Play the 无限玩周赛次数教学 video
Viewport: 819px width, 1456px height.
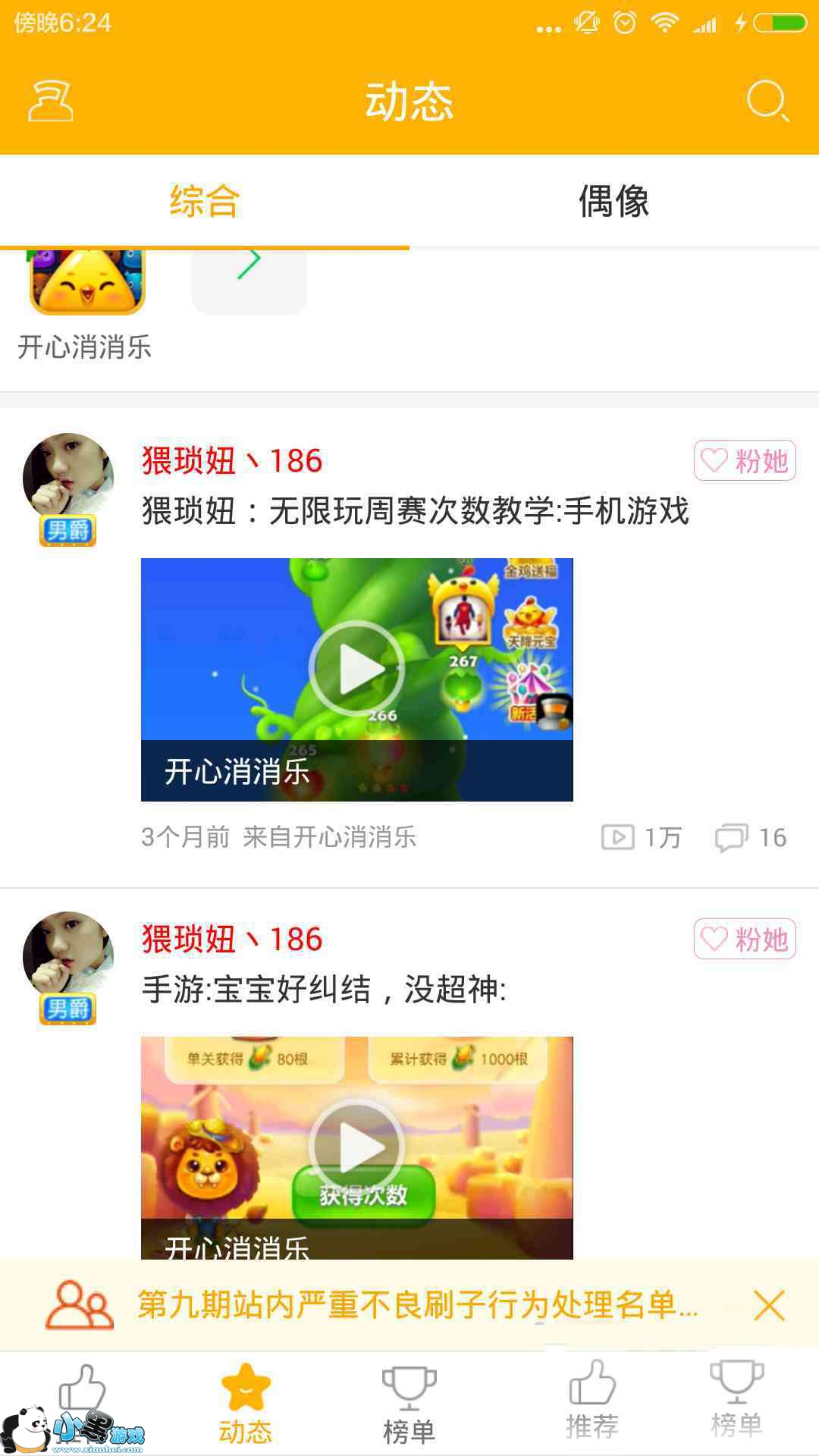(356, 669)
